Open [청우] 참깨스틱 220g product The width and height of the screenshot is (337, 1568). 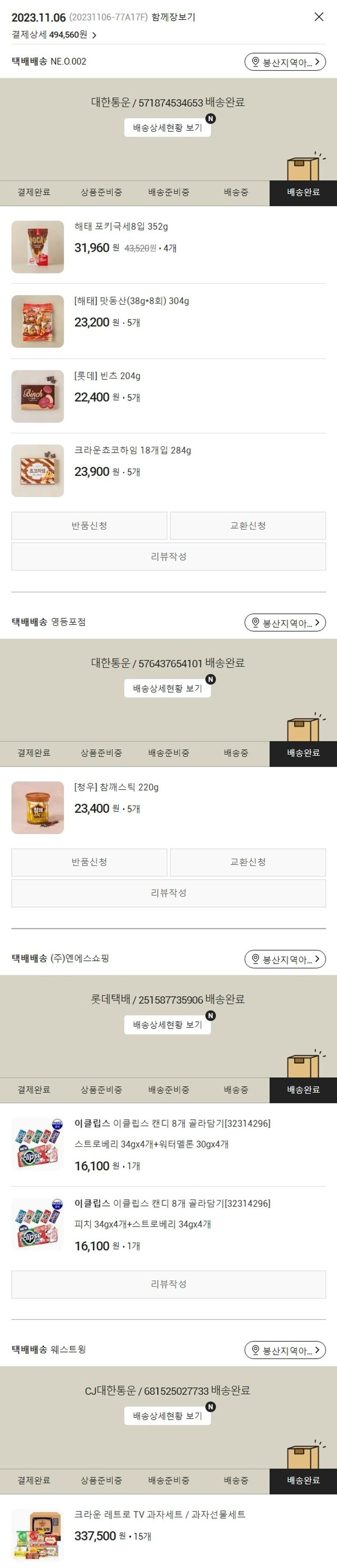click(116, 787)
